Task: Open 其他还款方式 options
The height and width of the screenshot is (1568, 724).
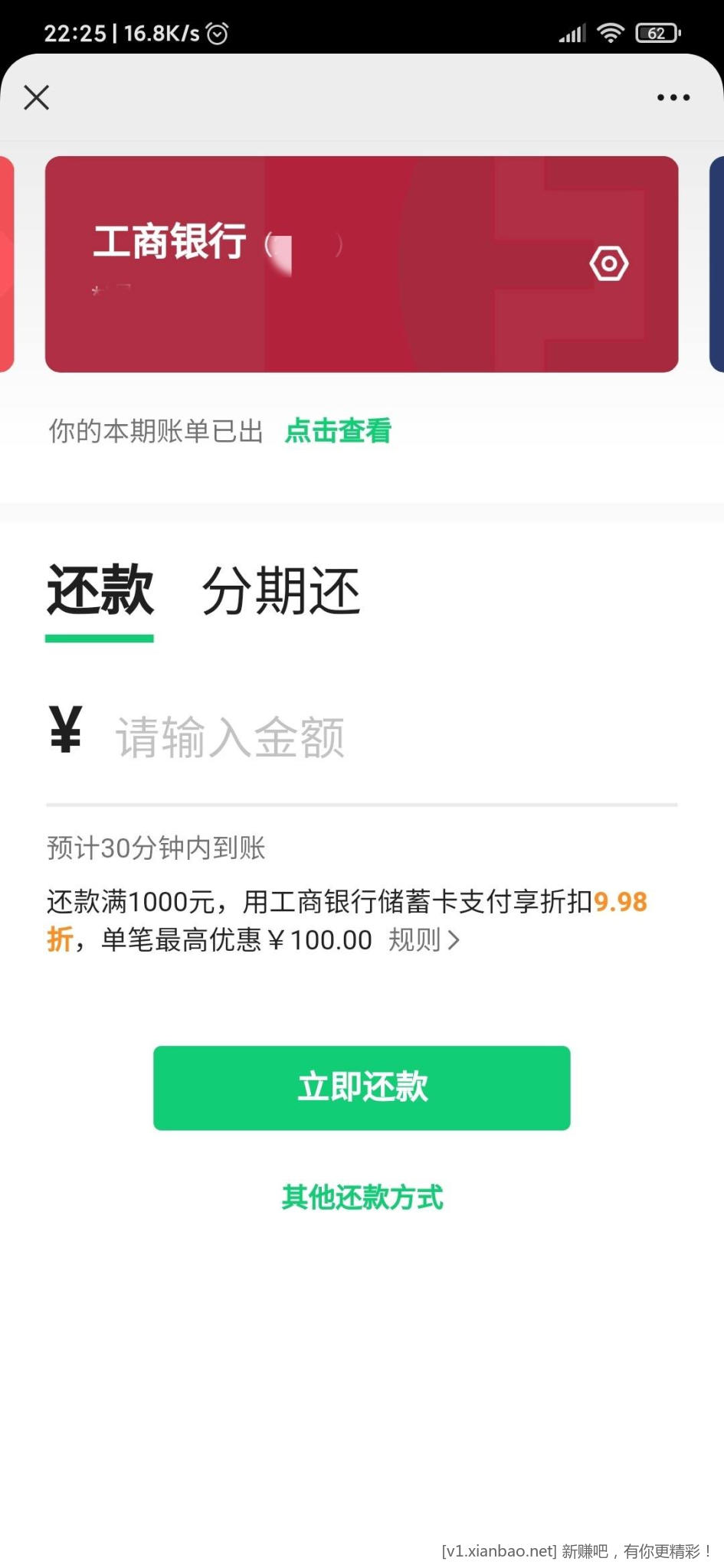Action: coord(362,1197)
